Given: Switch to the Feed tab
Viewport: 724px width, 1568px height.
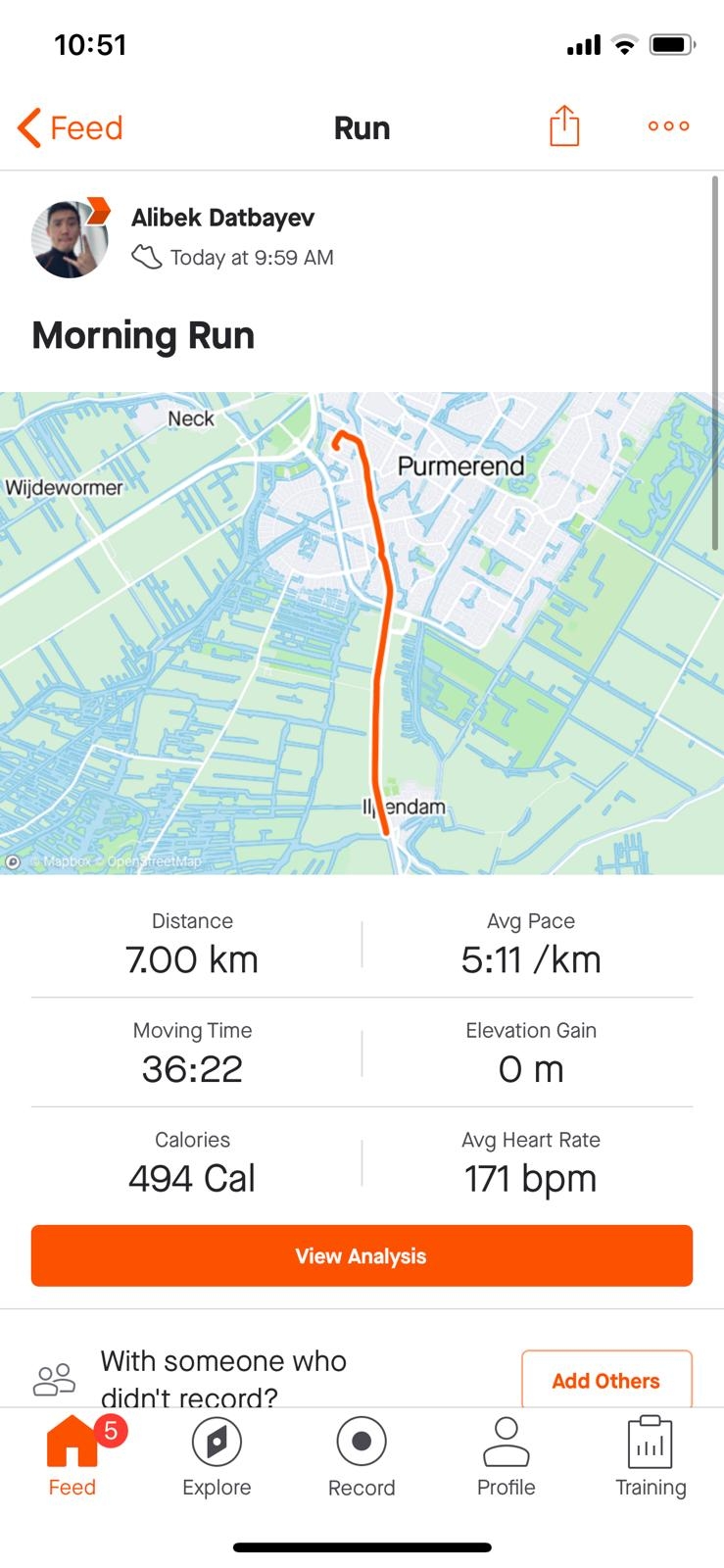Looking at the screenshot, I should [72, 1457].
